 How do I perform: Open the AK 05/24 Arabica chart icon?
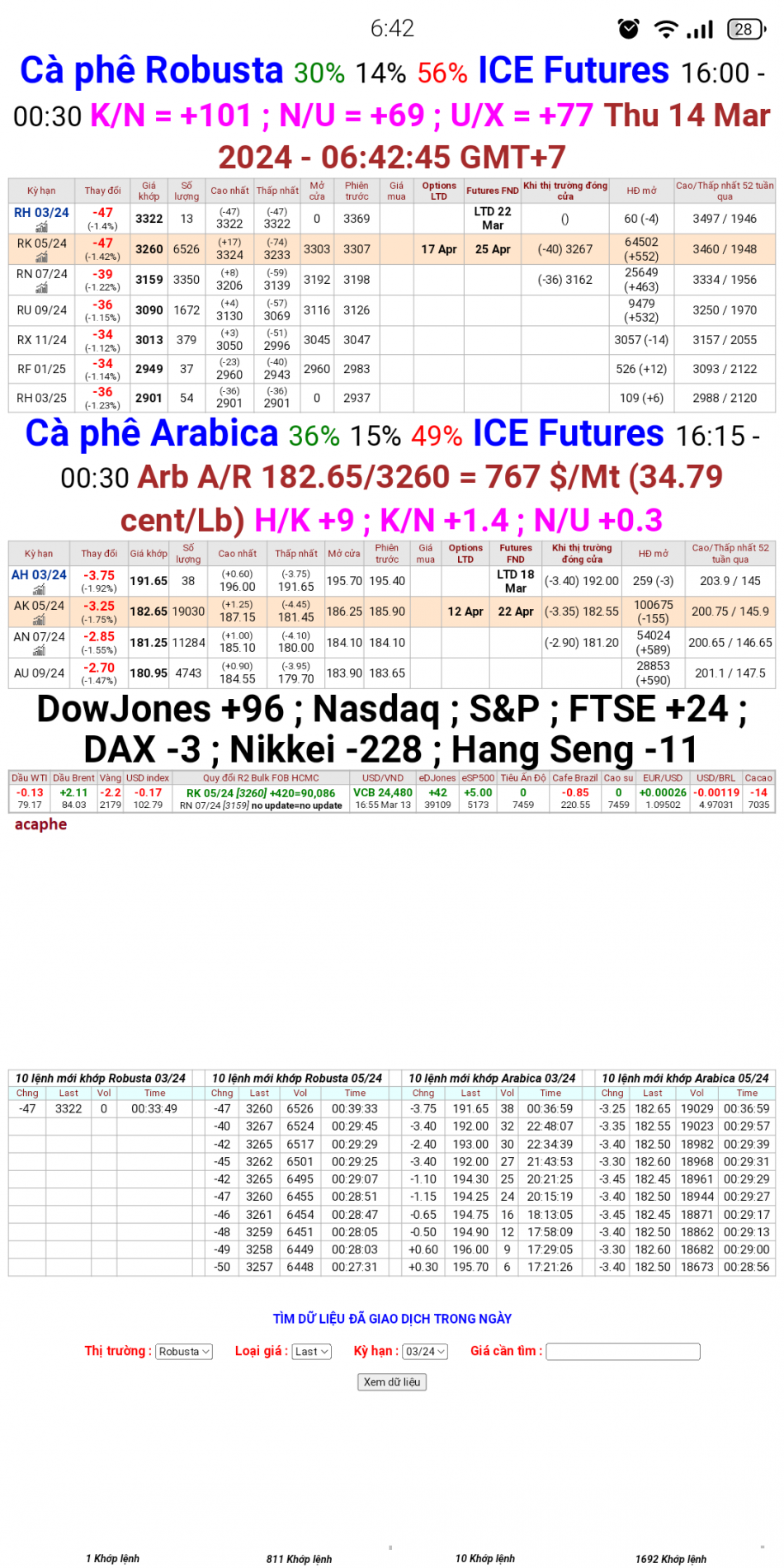pyautogui.click(x=39, y=619)
